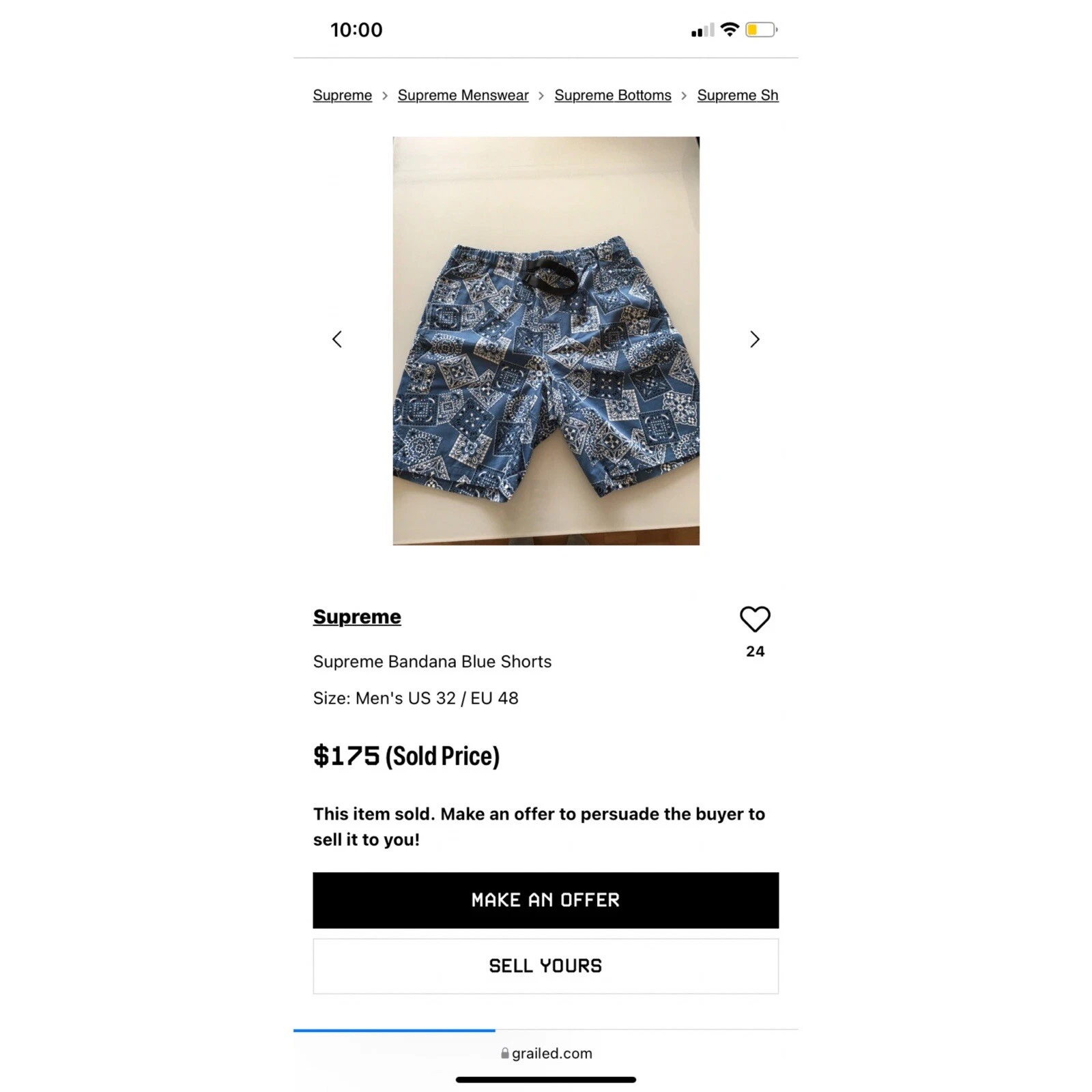Tap the grailed.com address bar

(x=546, y=1053)
